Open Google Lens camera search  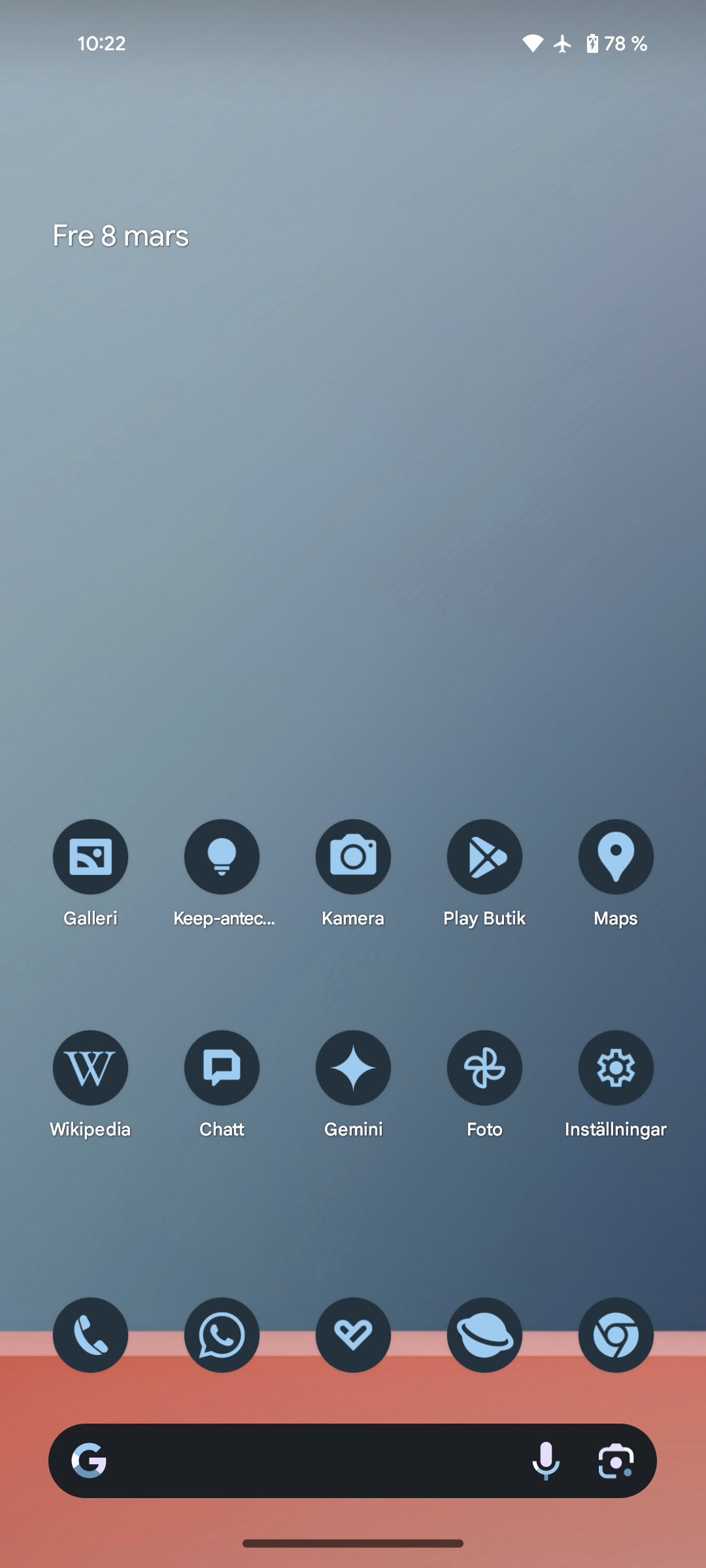click(616, 1461)
